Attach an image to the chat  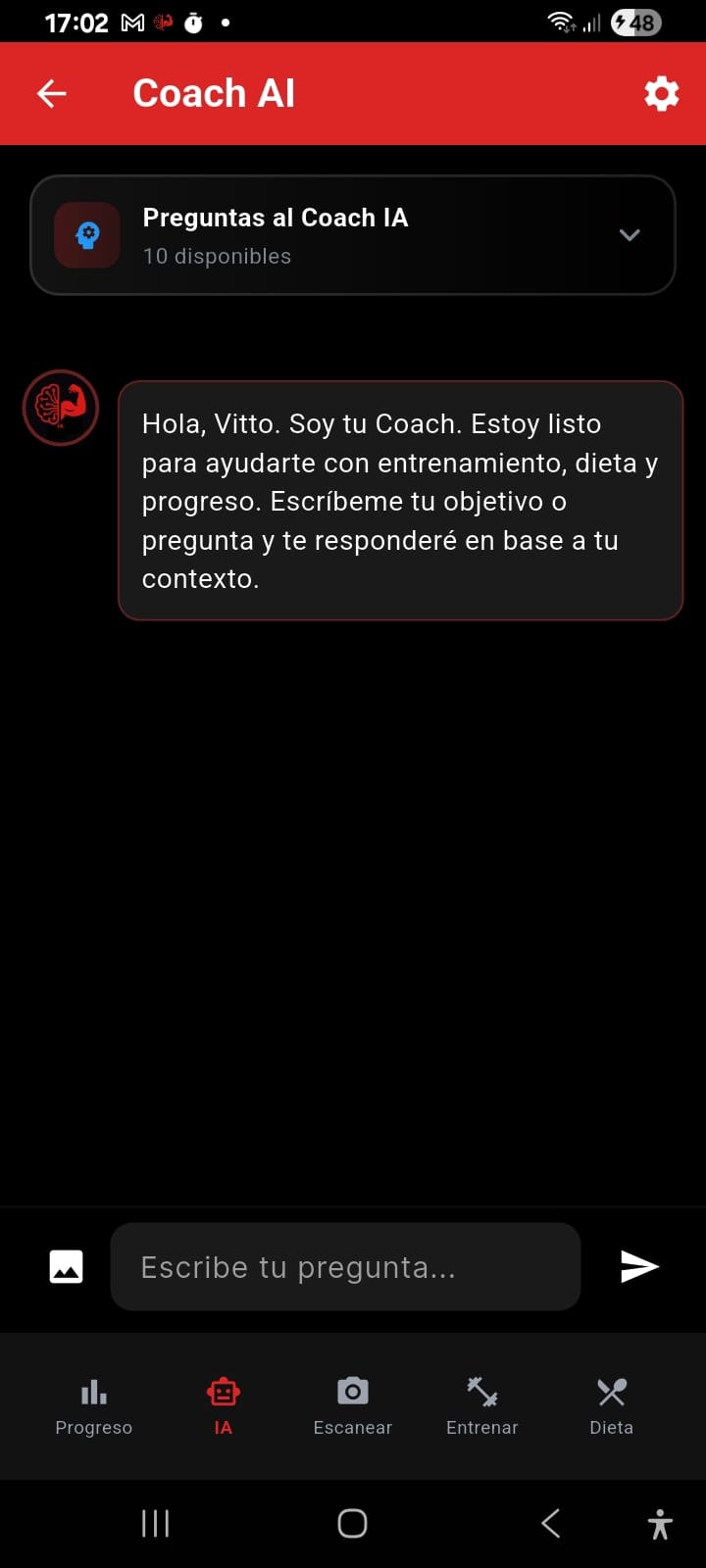(x=66, y=1266)
